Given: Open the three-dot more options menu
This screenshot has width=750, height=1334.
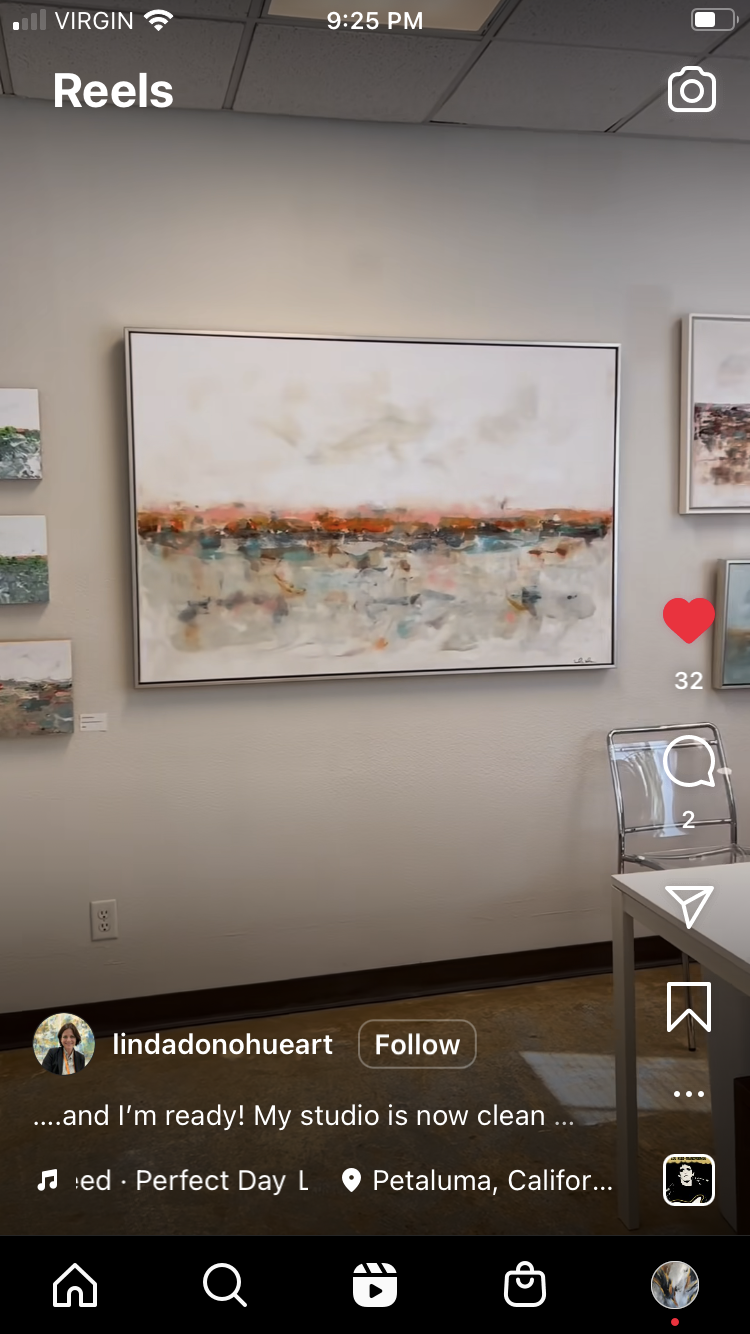Looking at the screenshot, I should (x=689, y=1094).
